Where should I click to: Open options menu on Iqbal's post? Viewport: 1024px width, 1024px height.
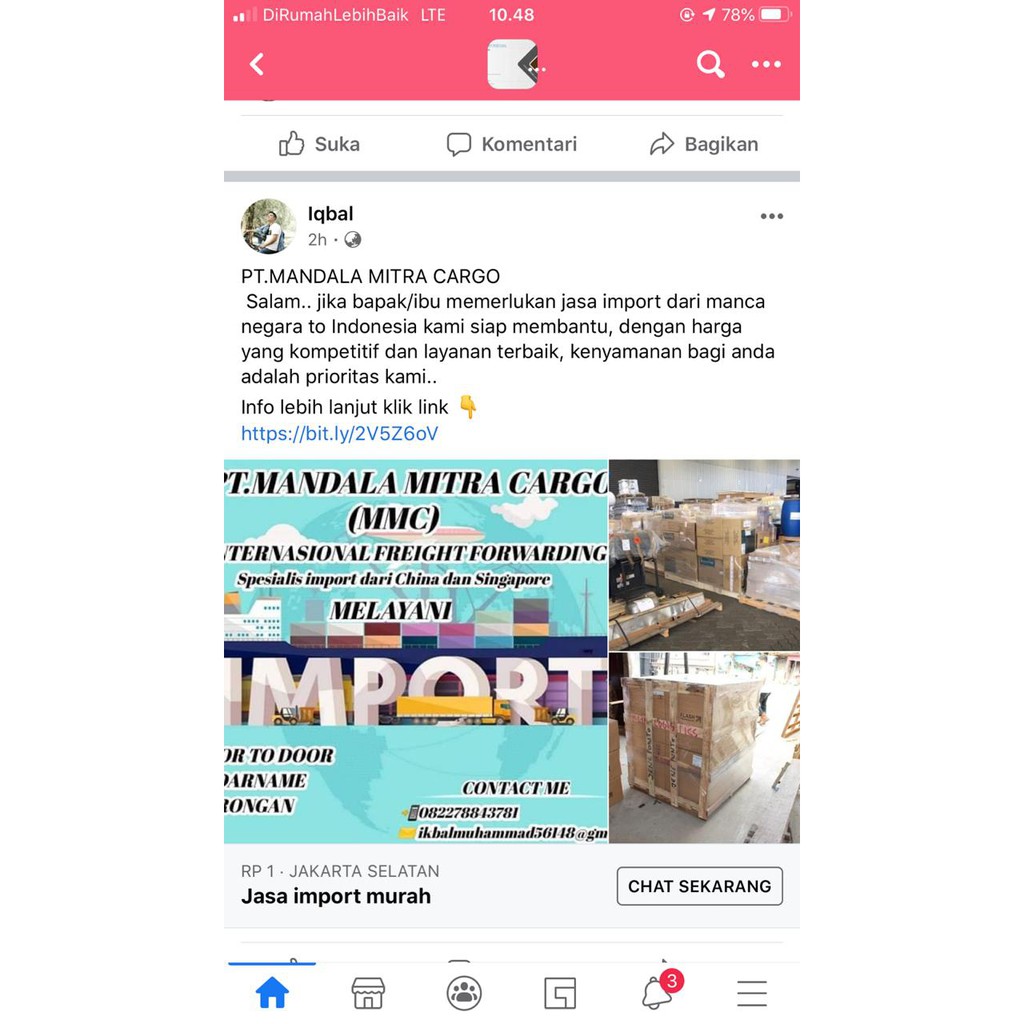(771, 216)
